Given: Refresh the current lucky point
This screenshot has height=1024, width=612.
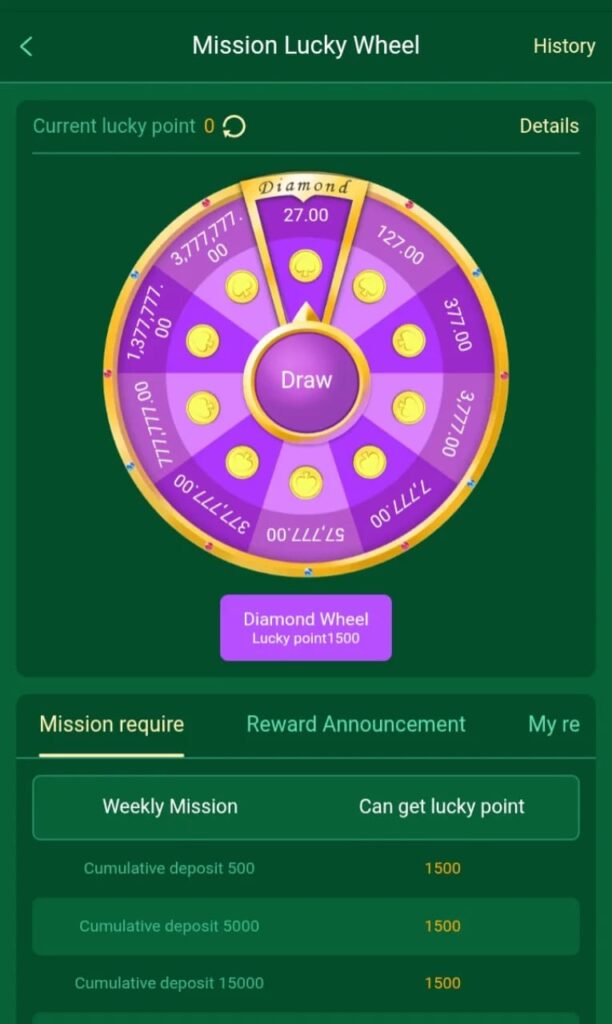Looking at the screenshot, I should (x=233, y=127).
